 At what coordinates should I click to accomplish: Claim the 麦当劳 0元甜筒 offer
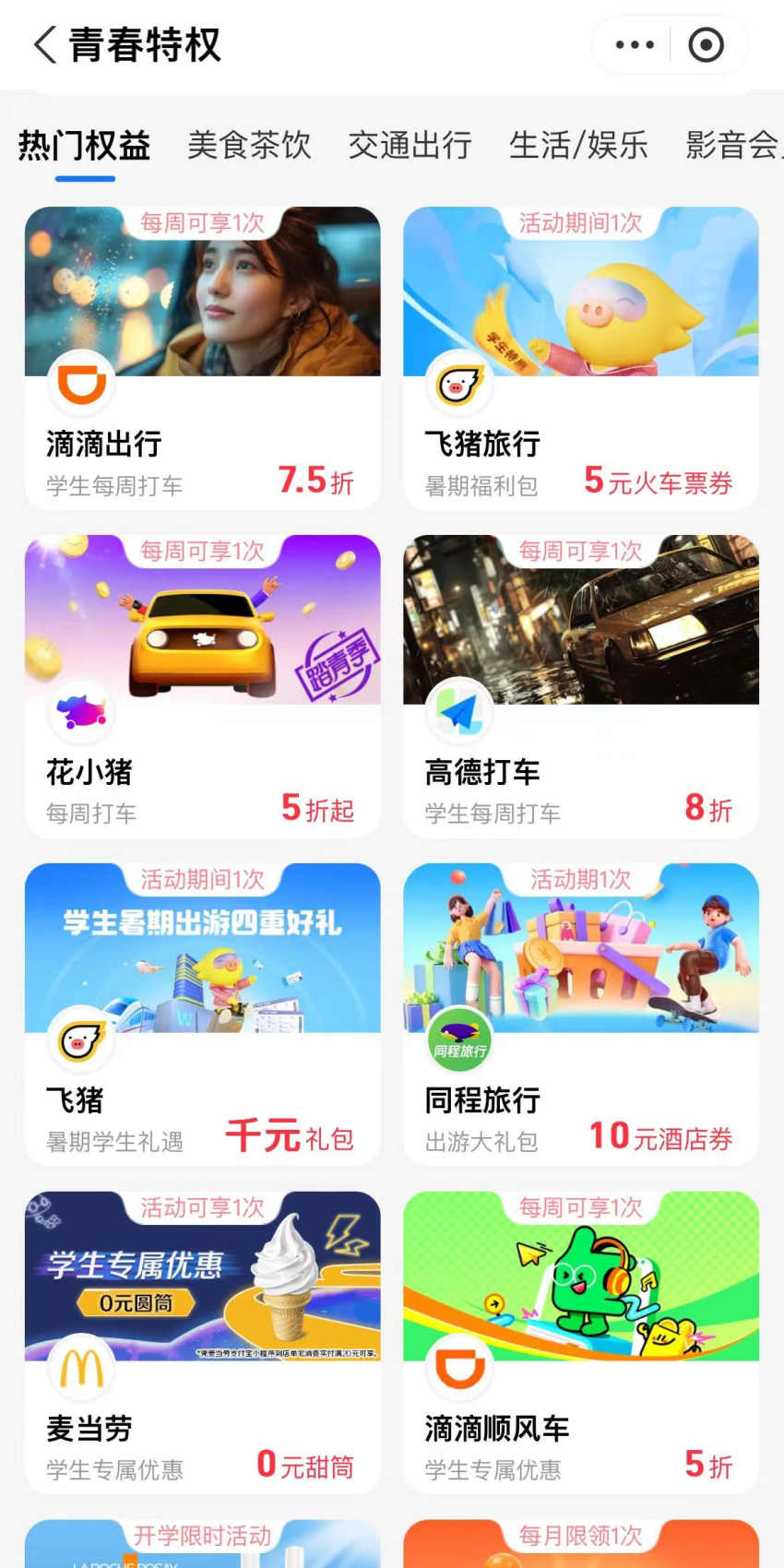[202, 1343]
